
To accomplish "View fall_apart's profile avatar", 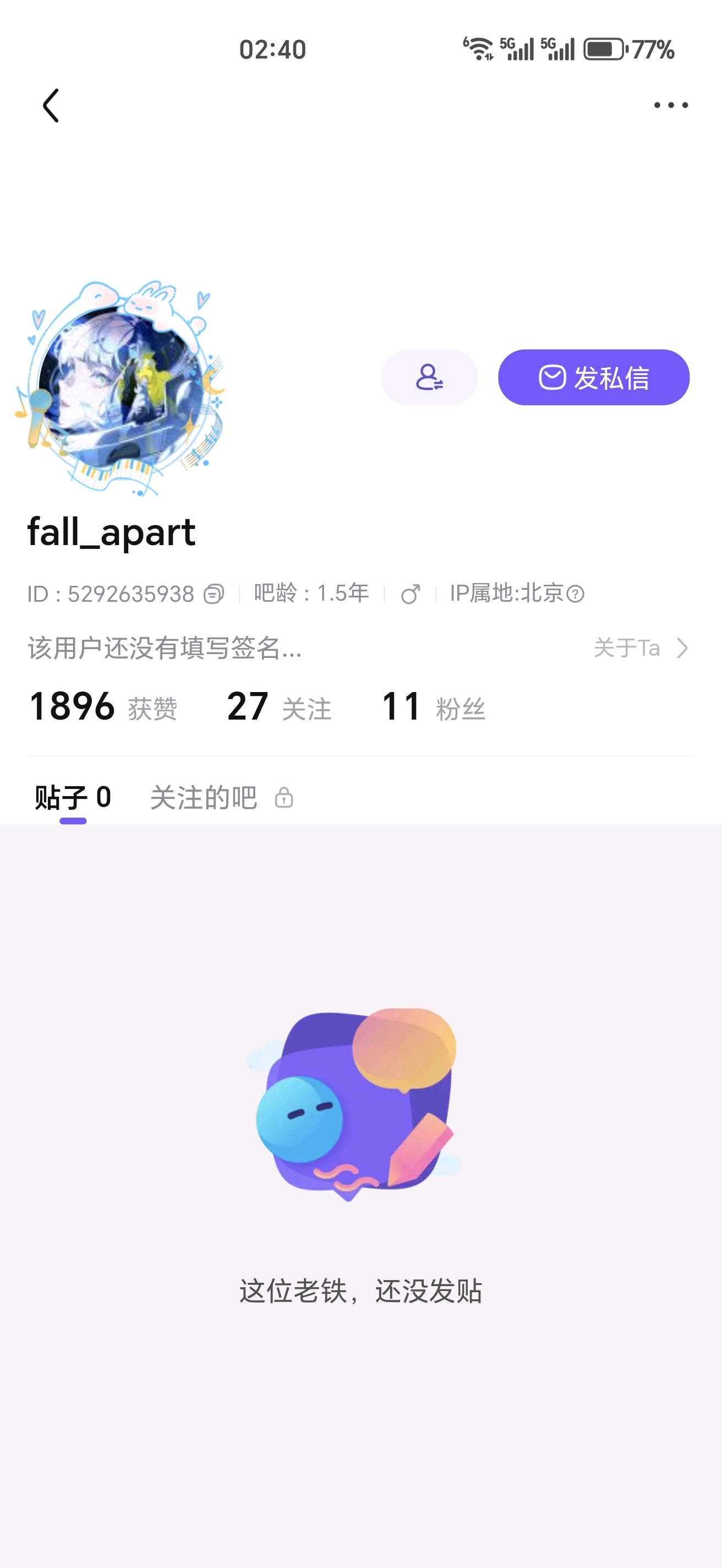I will (120, 387).
